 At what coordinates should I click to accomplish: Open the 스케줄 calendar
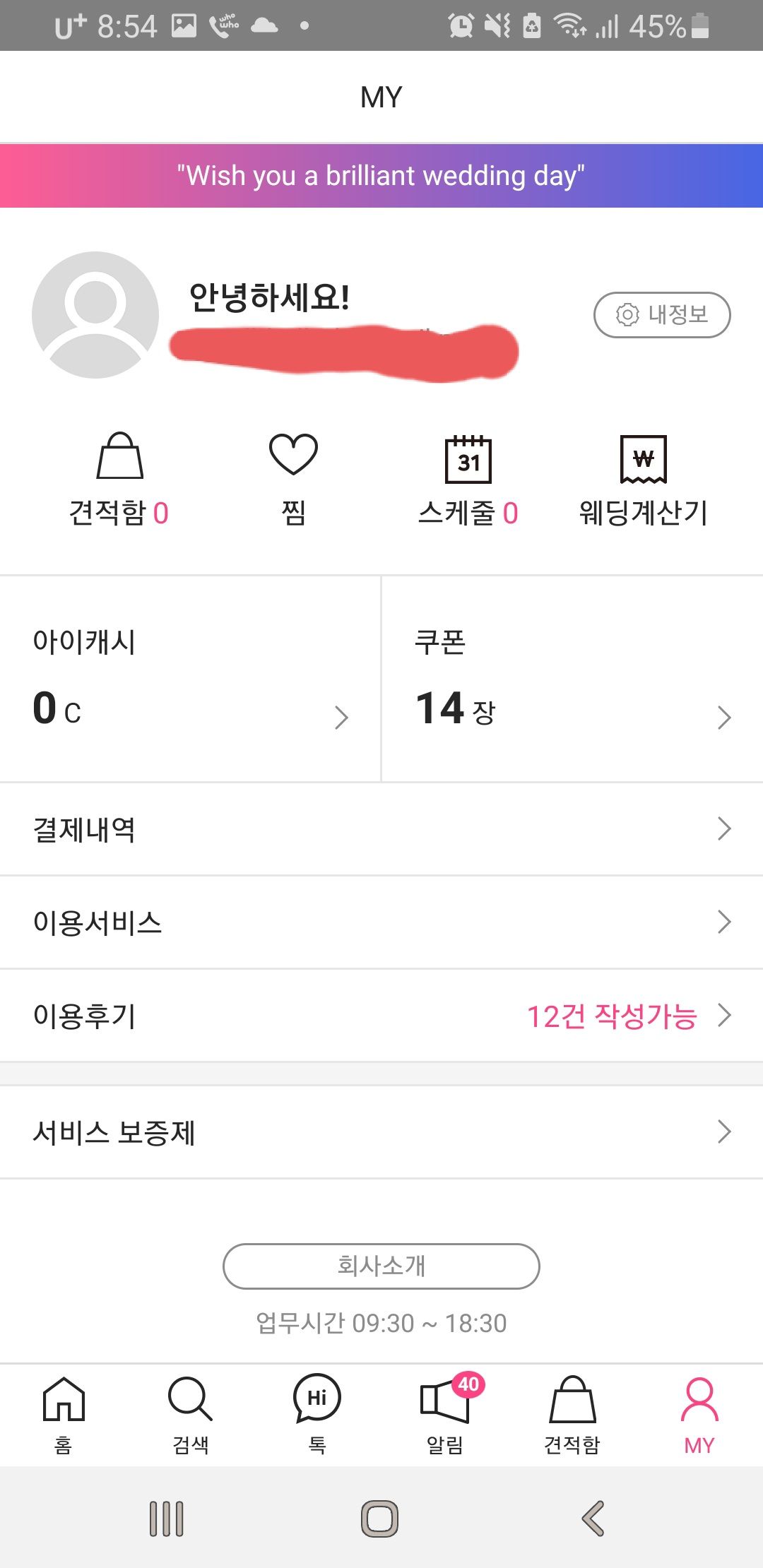[x=468, y=480]
